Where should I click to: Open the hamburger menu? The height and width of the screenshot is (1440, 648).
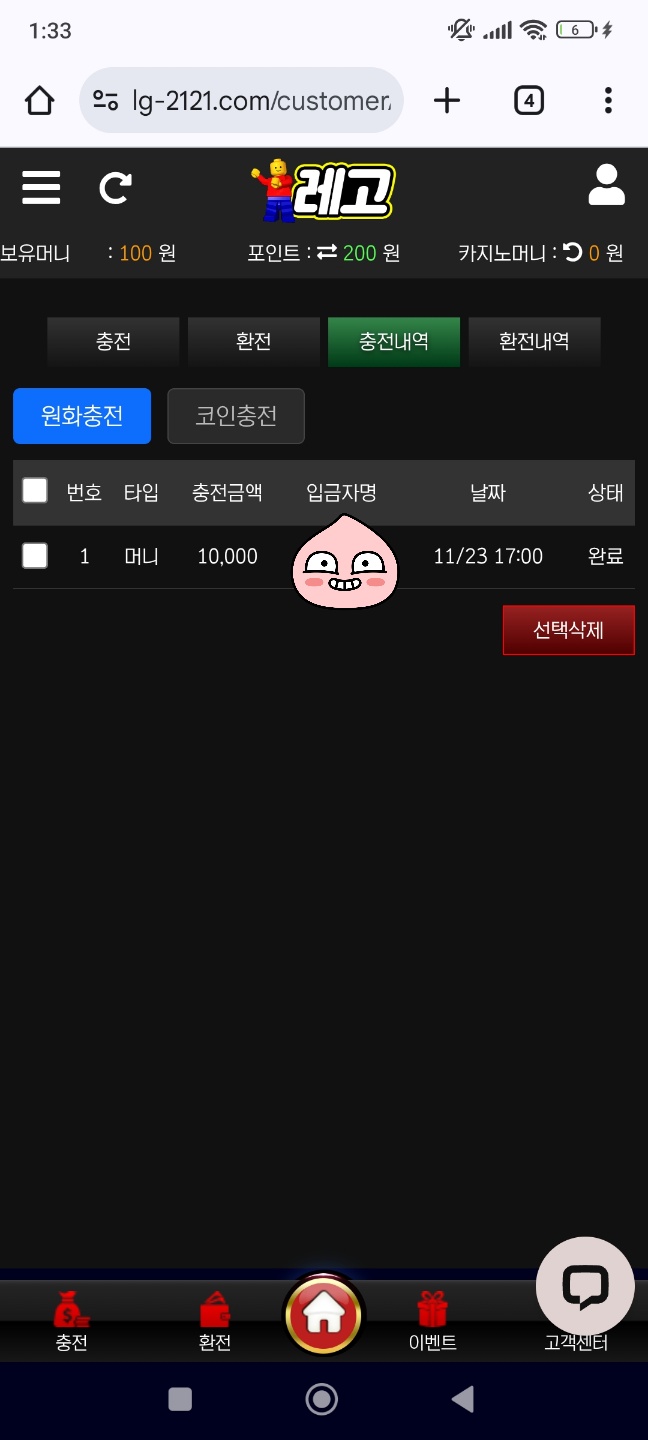[x=41, y=188]
